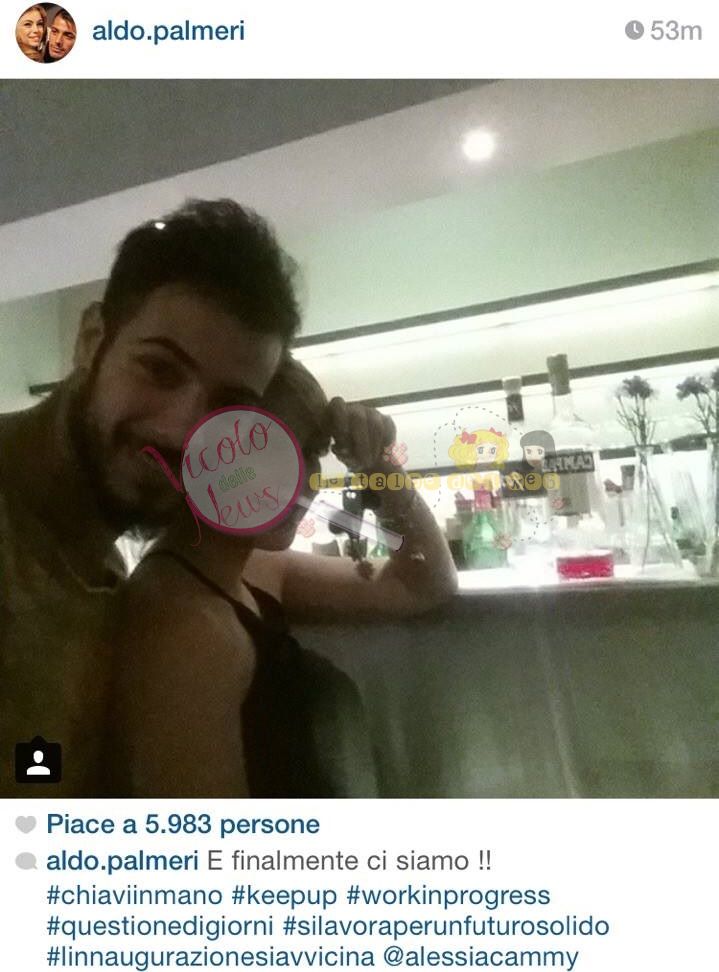Open the #questionedigiorni hashtag
719x972 pixels.
(160, 926)
